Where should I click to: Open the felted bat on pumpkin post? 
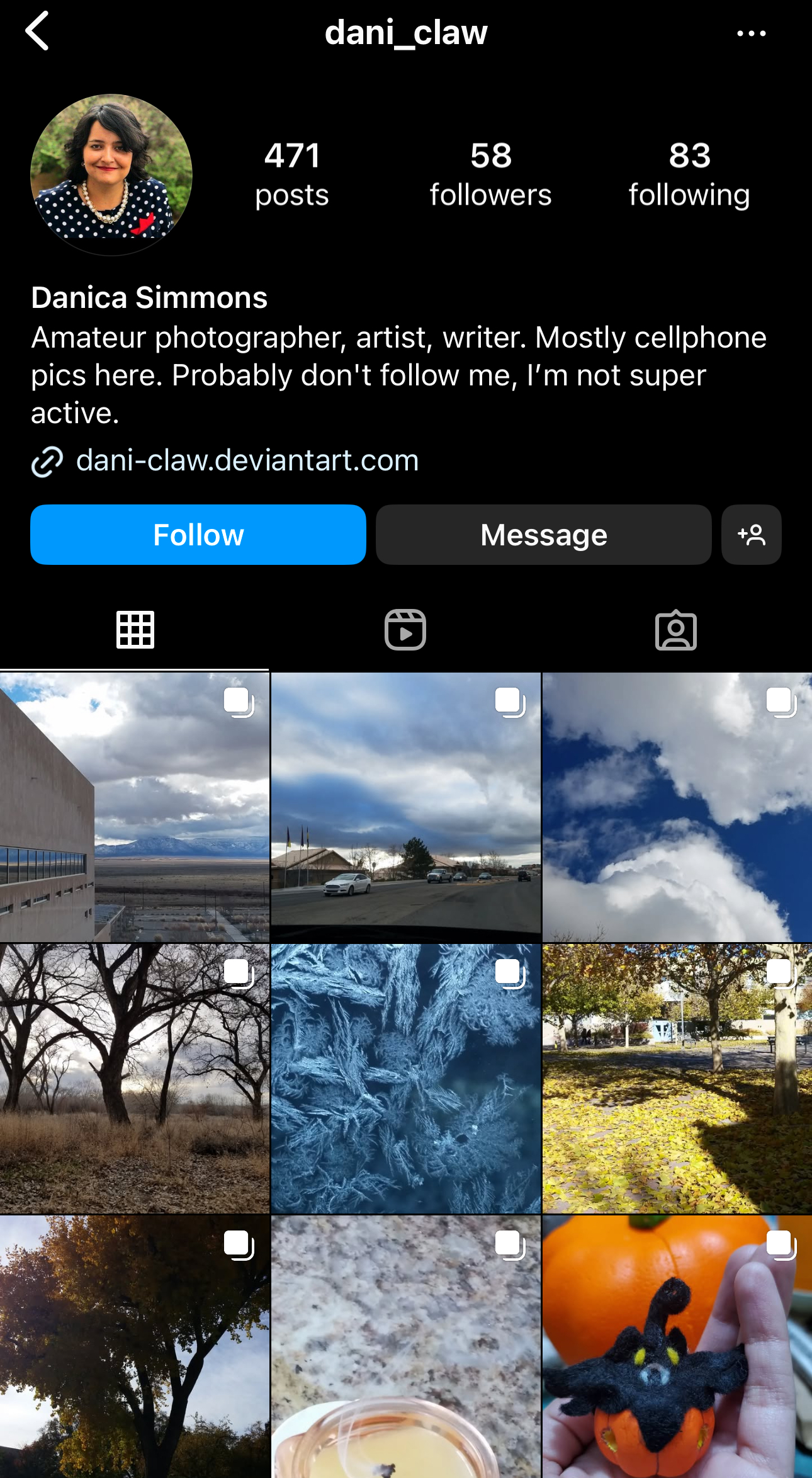pos(677,1347)
